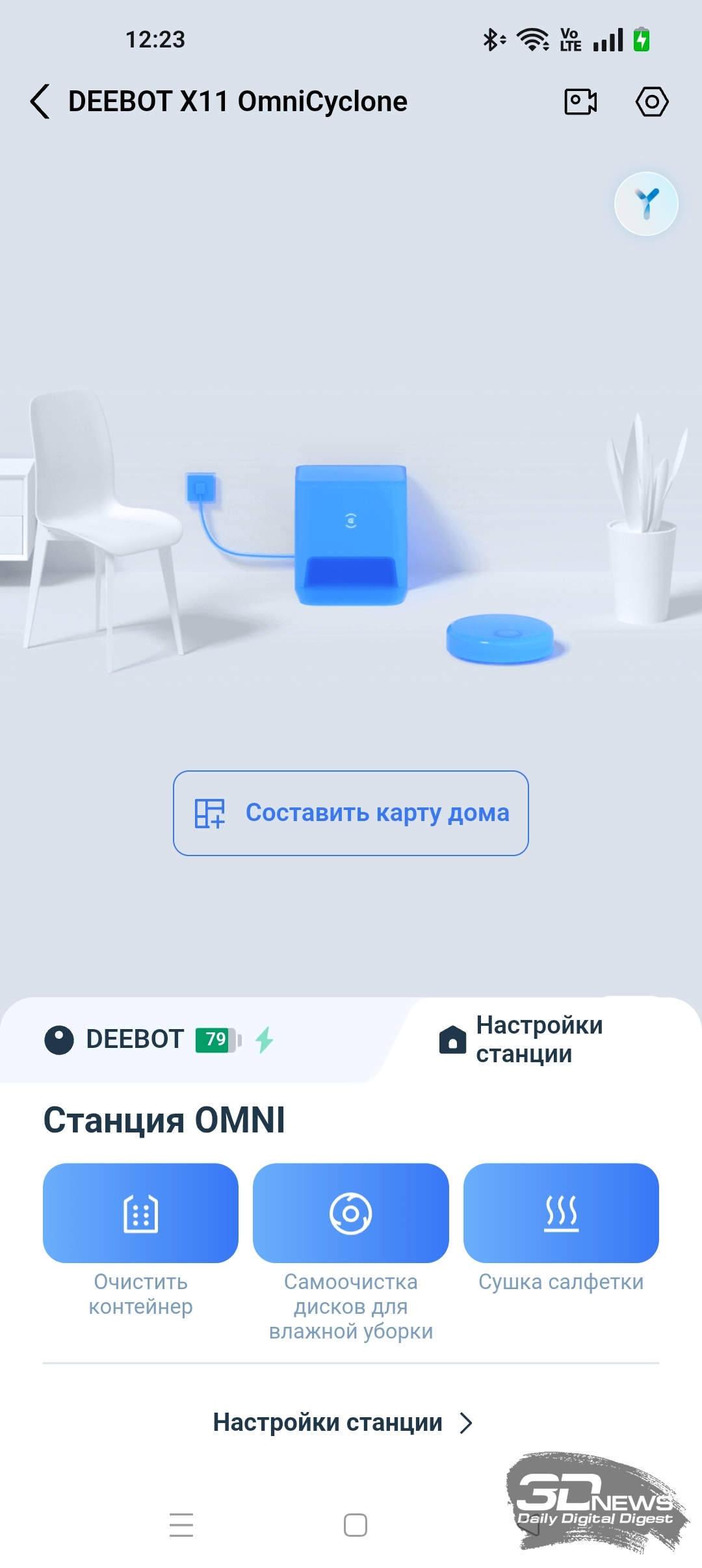
Task: Open the YIKO voice assistant button
Action: tap(646, 203)
